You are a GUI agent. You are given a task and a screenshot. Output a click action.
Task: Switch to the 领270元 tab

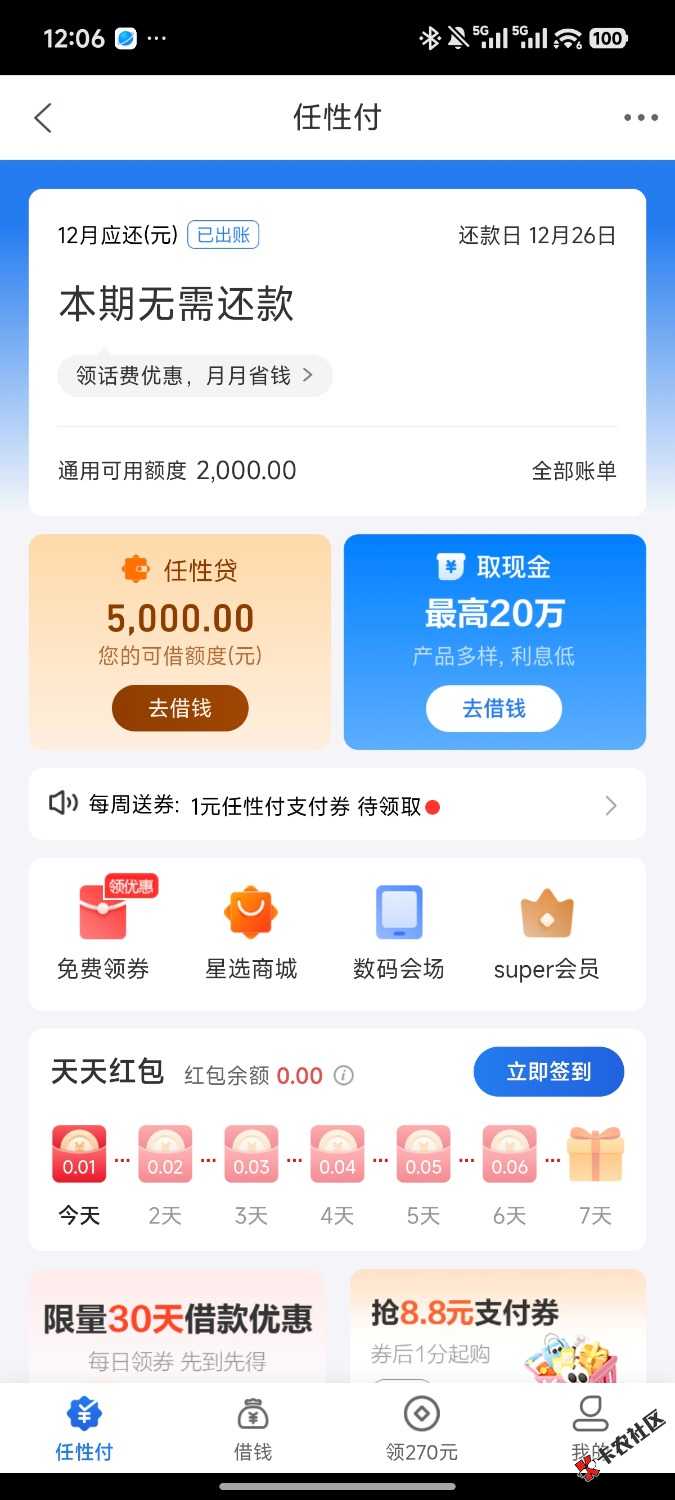pos(421,1430)
